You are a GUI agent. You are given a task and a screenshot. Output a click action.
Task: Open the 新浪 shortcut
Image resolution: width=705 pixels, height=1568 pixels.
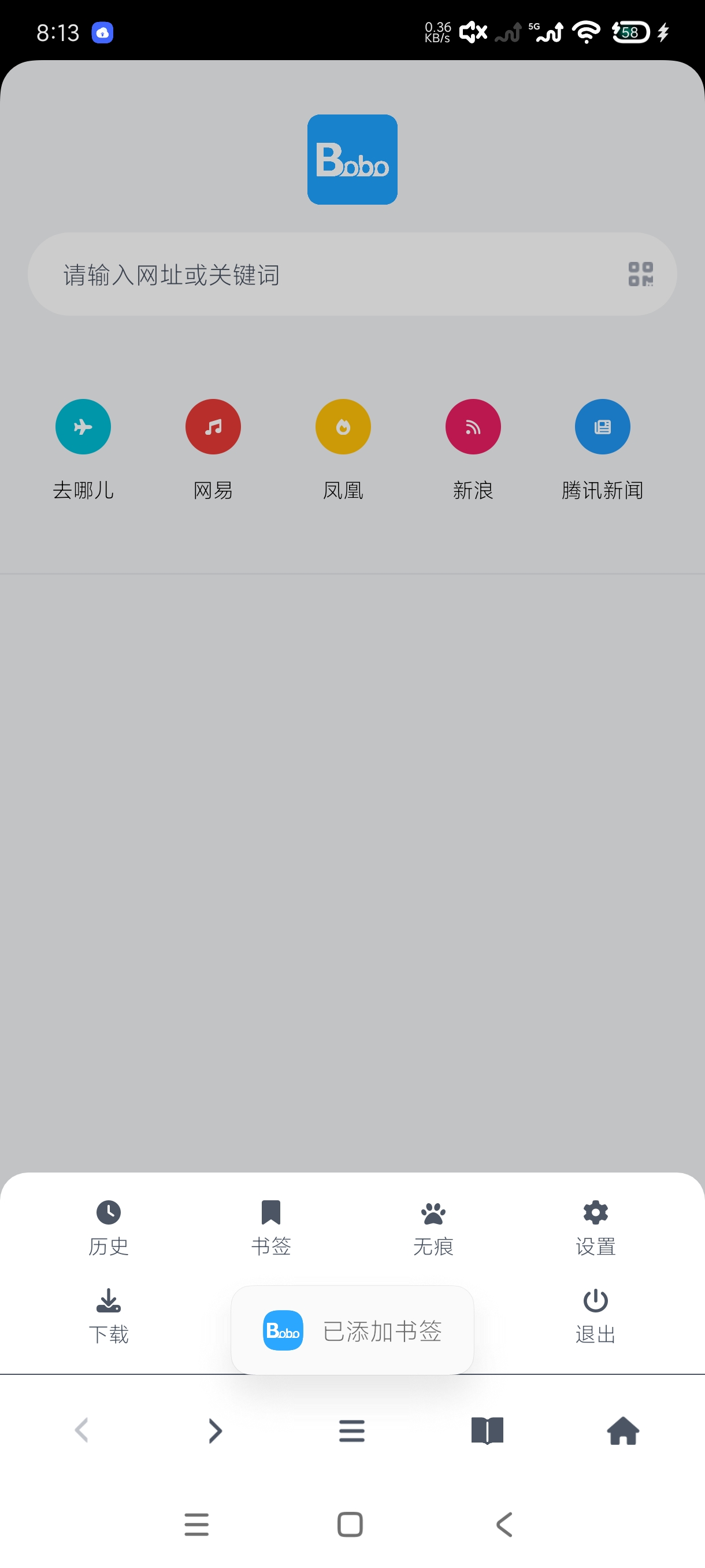click(473, 427)
